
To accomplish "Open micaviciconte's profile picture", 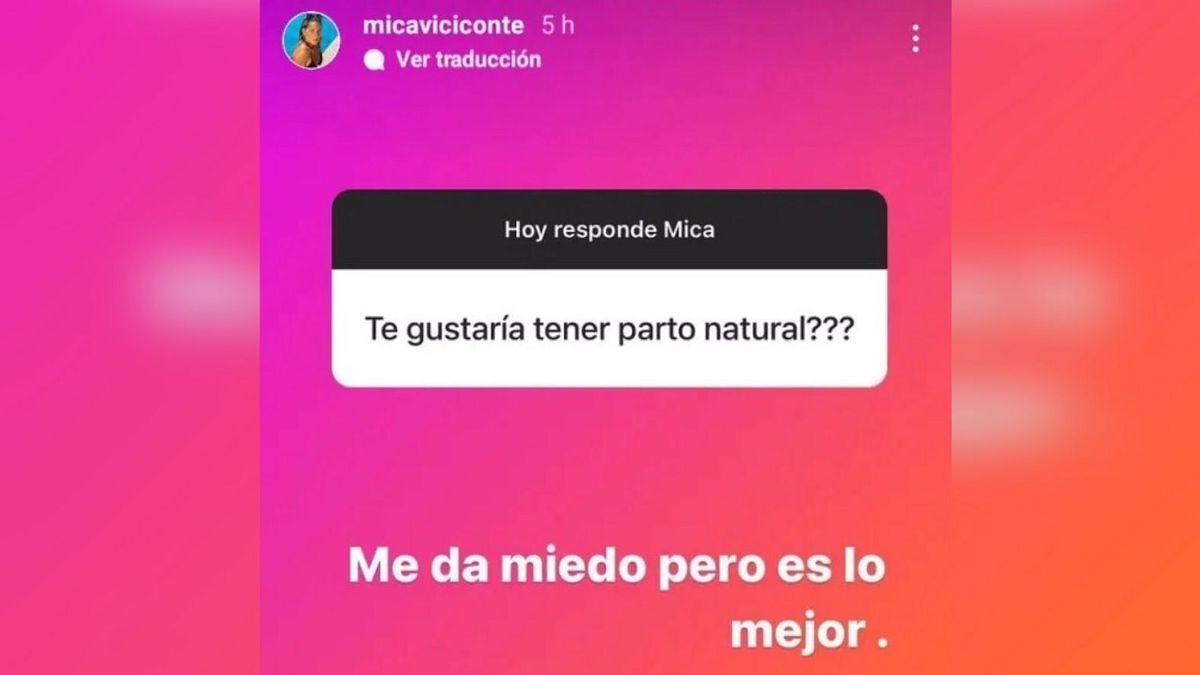I will pyautogui.click(x=311, y=41).
